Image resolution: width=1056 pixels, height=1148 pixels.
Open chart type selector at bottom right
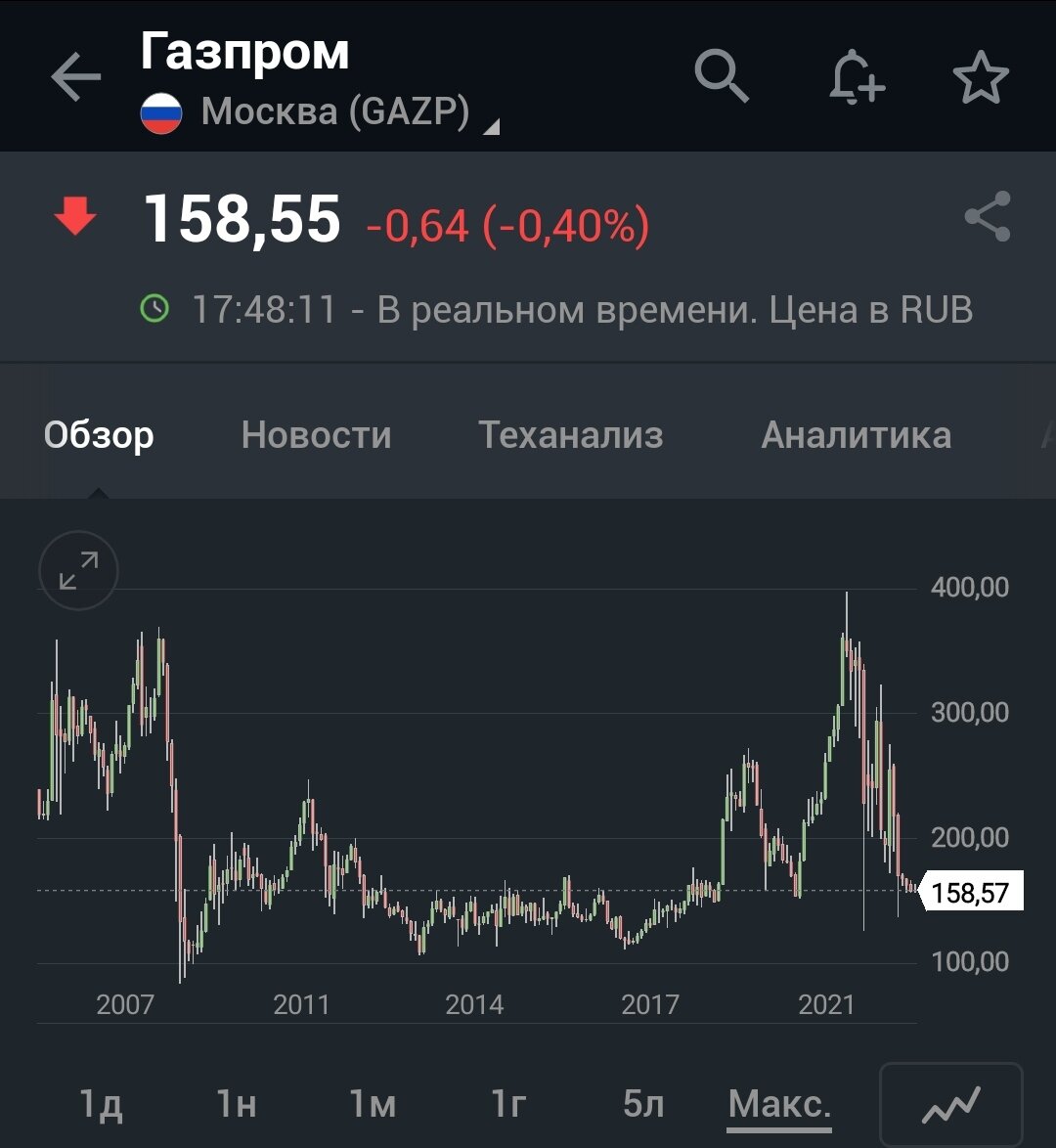click(x=947, y=1103)
